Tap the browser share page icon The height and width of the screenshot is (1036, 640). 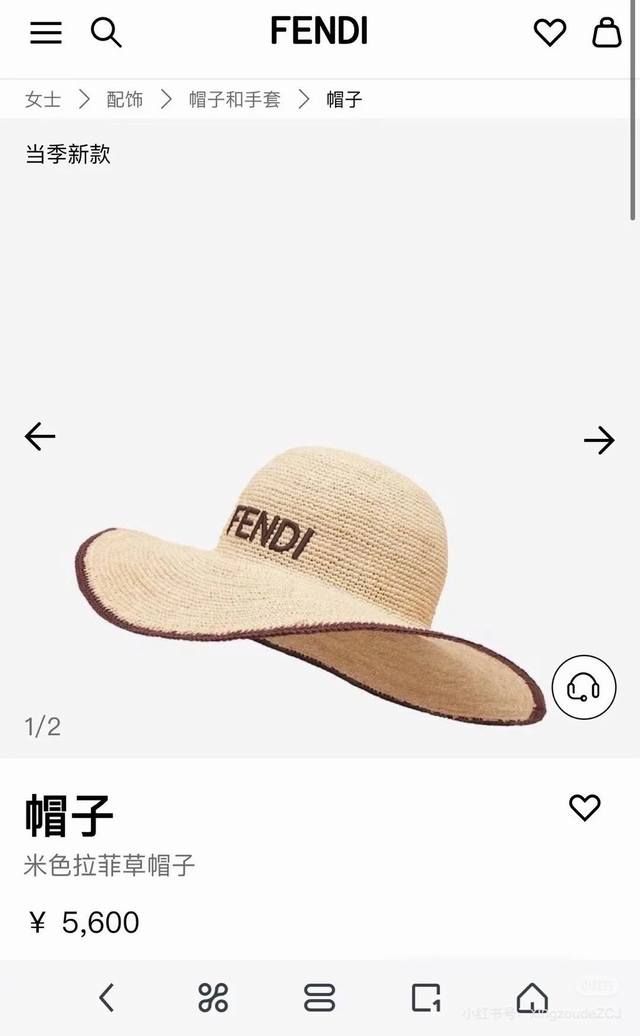pyautogui.click(x=426, y=997)
